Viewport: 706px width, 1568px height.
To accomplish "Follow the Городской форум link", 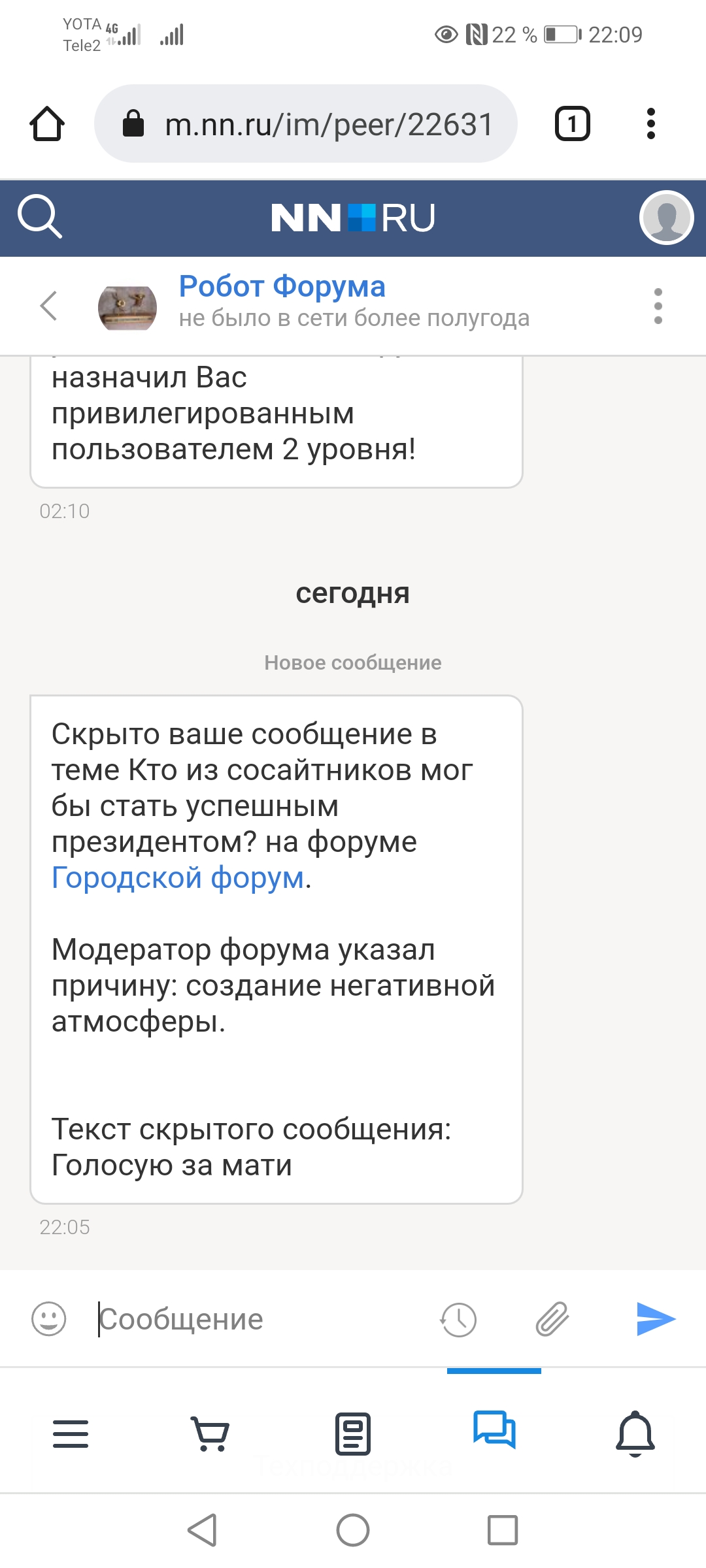I will pos(178,877).
